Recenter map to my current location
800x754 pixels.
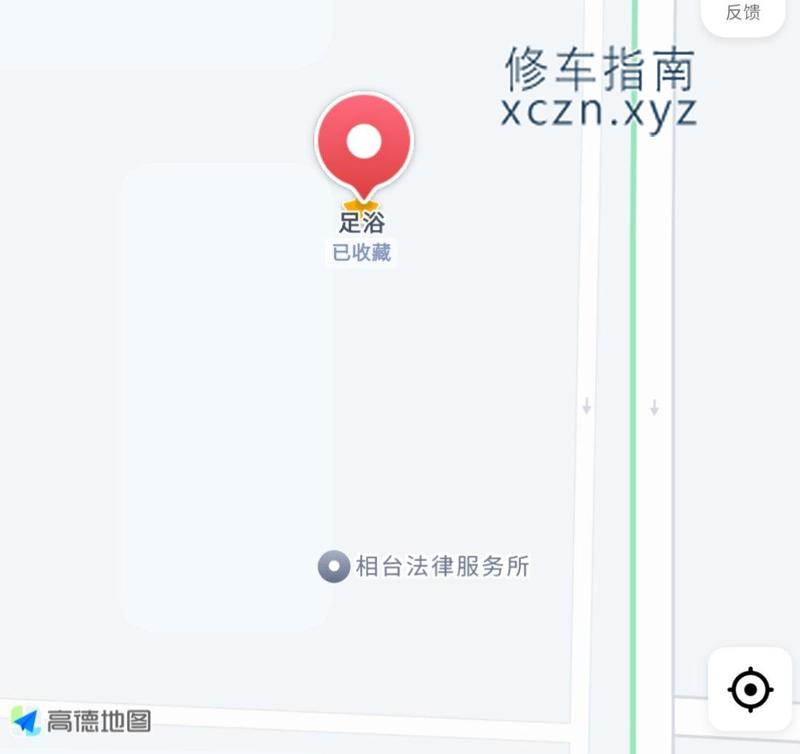point(750,690)
